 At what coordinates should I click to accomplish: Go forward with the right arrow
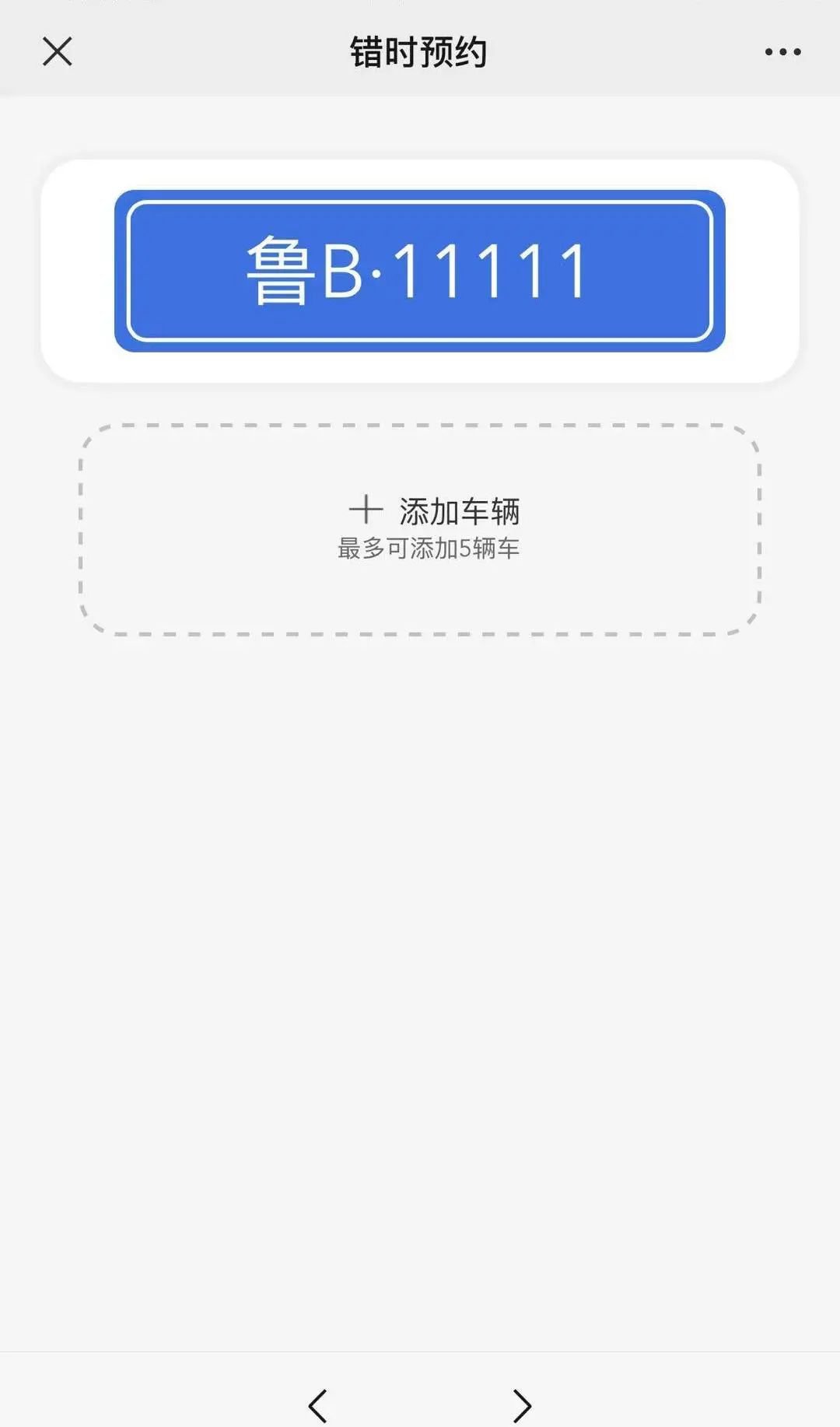pyautogui.click(x=522, y=1405)
